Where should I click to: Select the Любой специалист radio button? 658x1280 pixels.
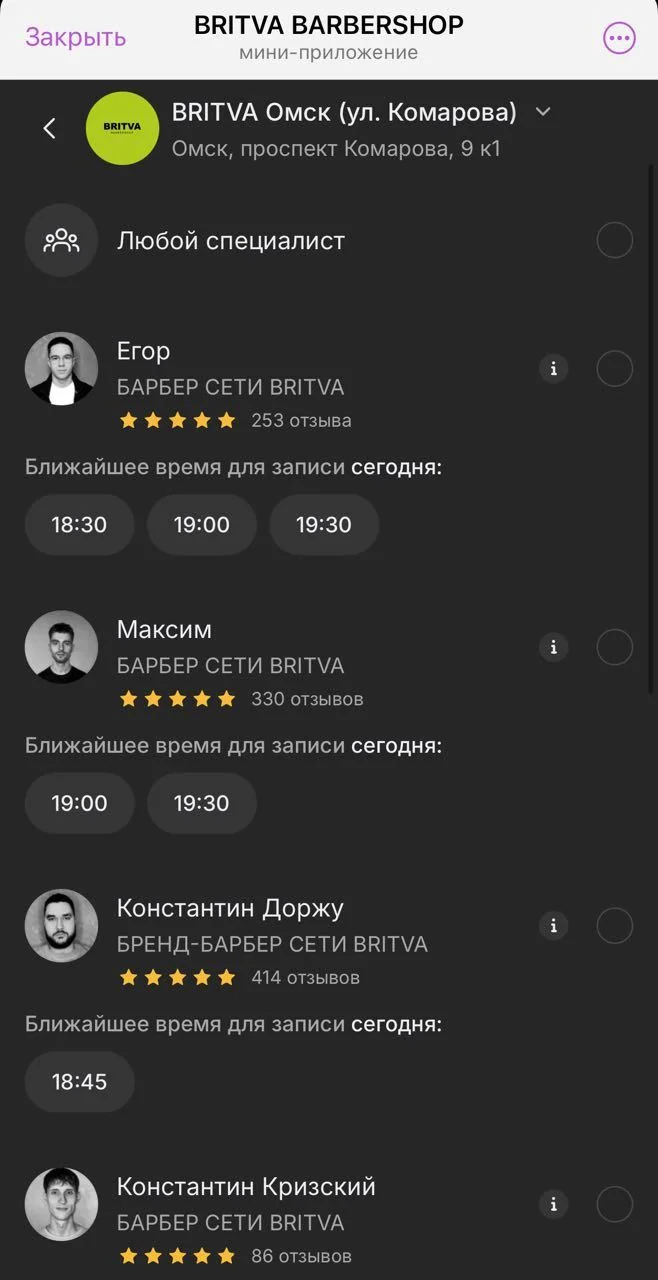click(x=615, y=240)
